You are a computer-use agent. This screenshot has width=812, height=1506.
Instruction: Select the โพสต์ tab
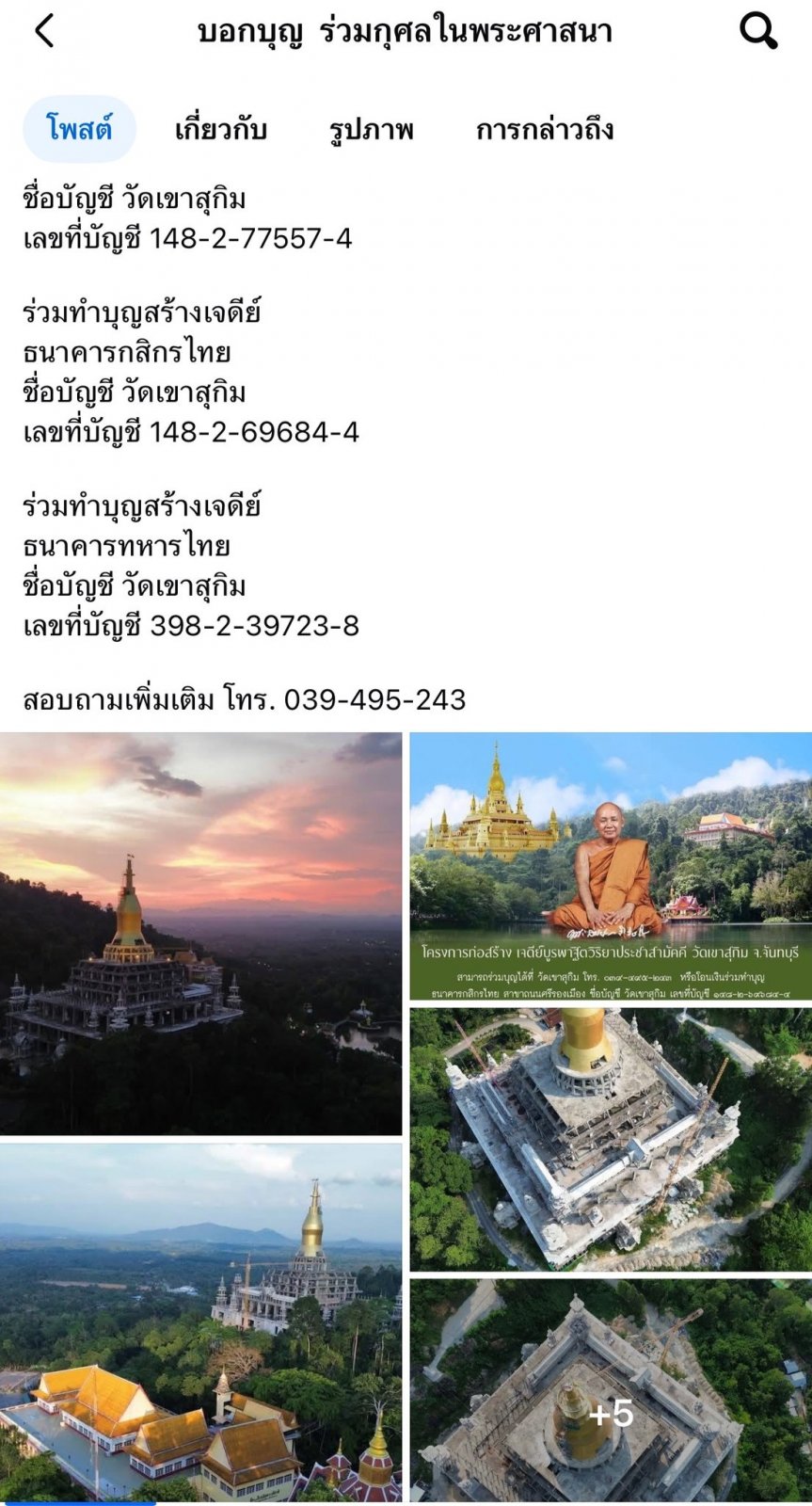tap(80, 129)
